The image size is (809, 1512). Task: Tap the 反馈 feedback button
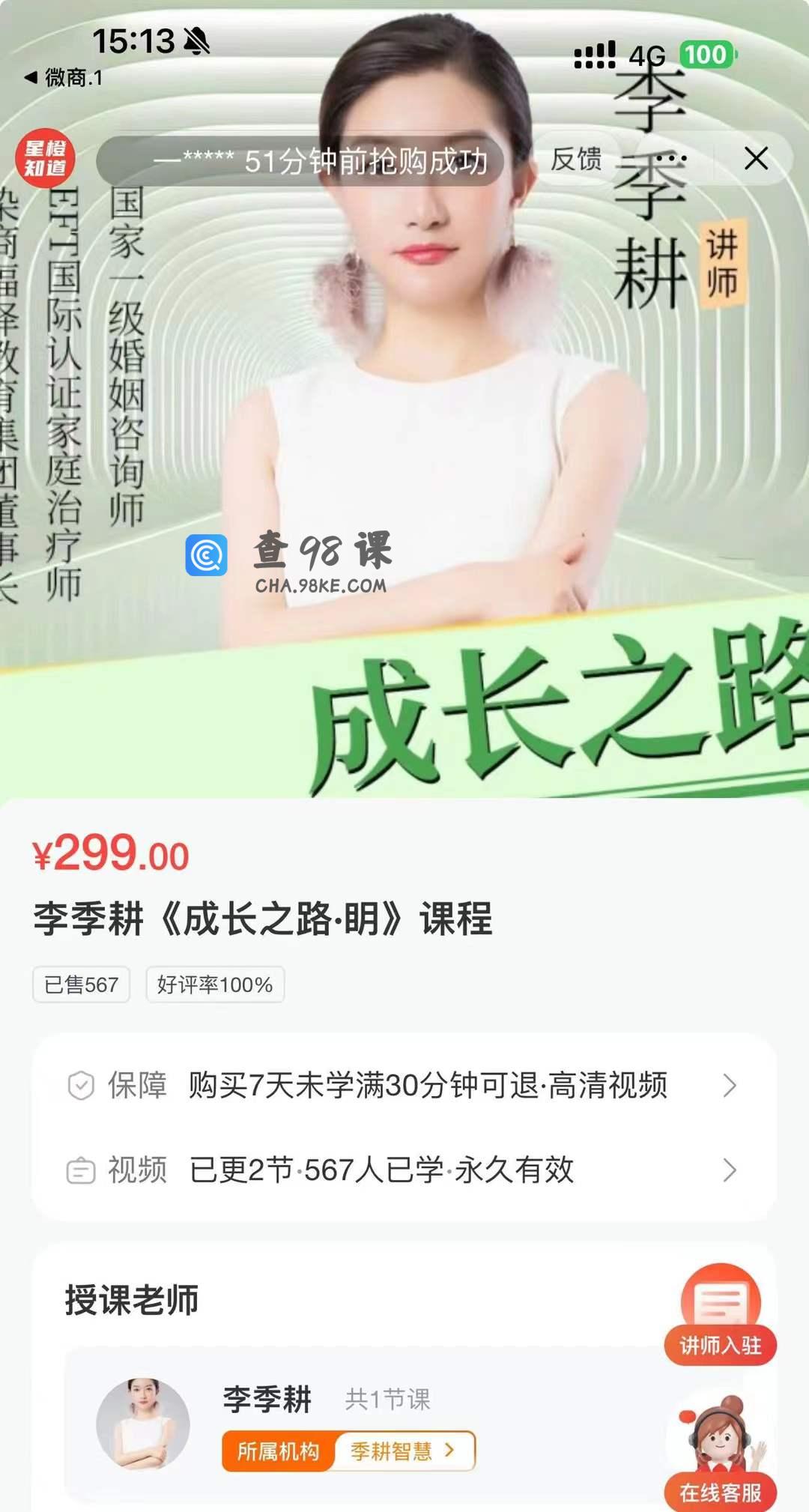point(576,159)
